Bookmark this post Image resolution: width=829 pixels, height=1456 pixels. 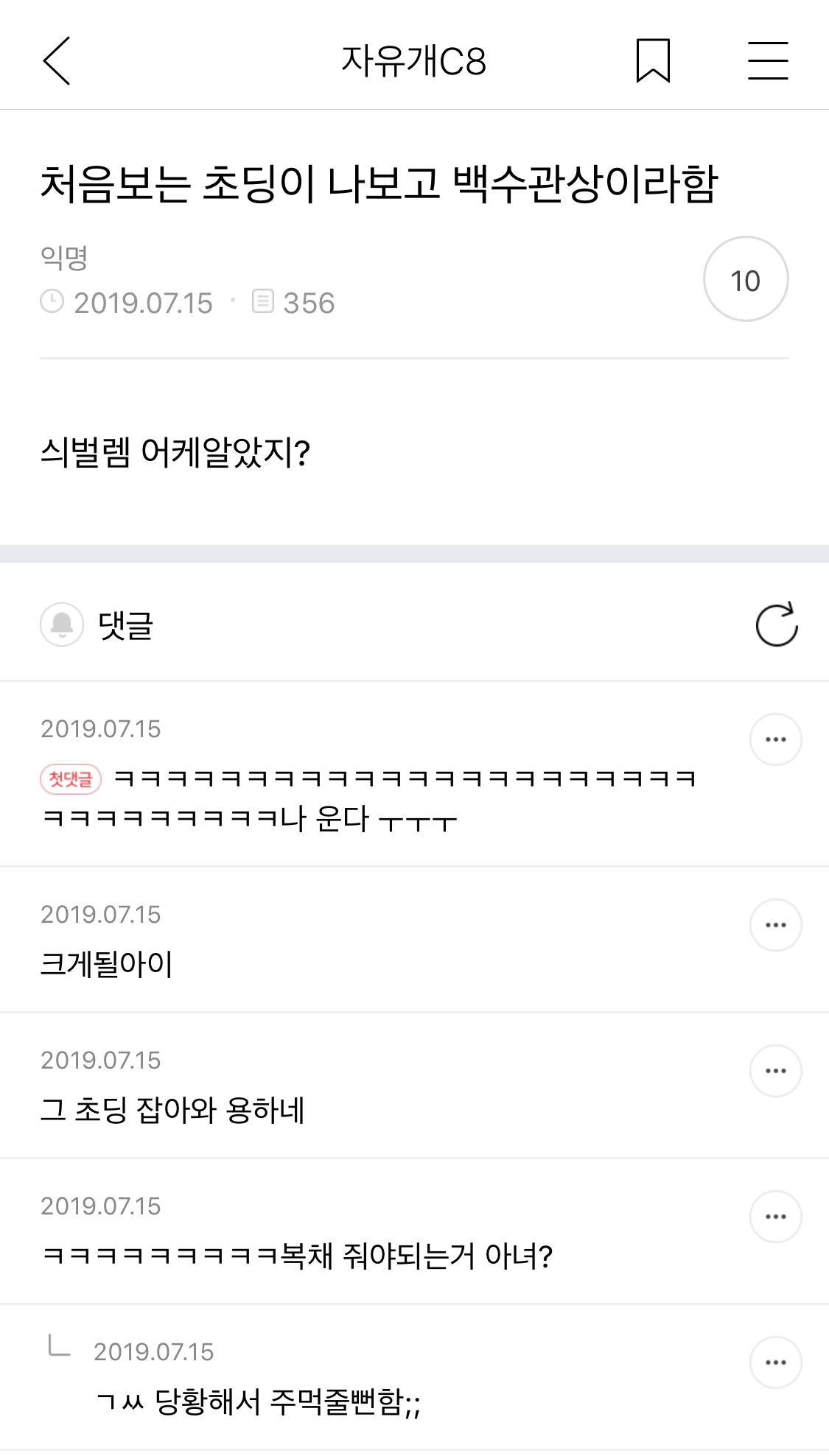653,60
